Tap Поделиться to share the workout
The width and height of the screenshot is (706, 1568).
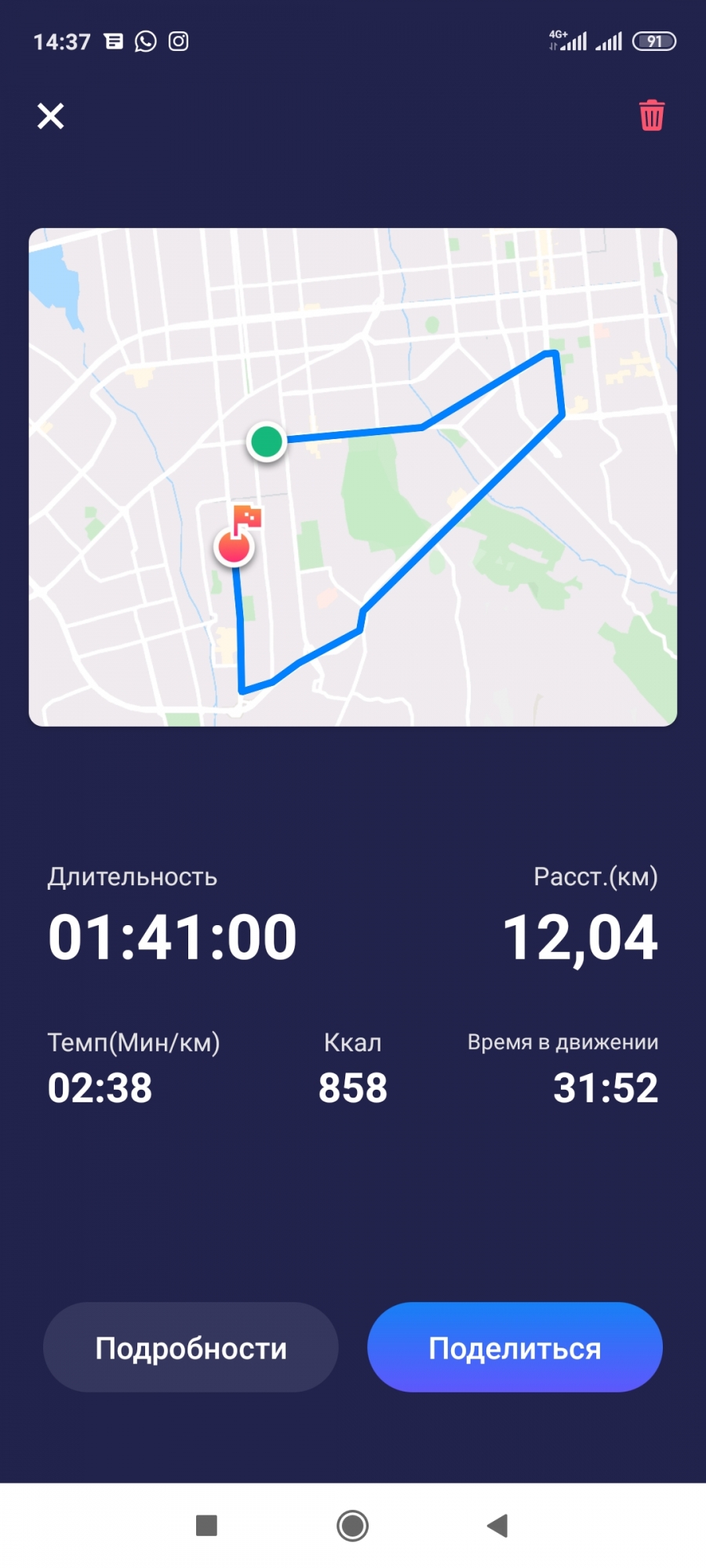[x=515, y=1348]
